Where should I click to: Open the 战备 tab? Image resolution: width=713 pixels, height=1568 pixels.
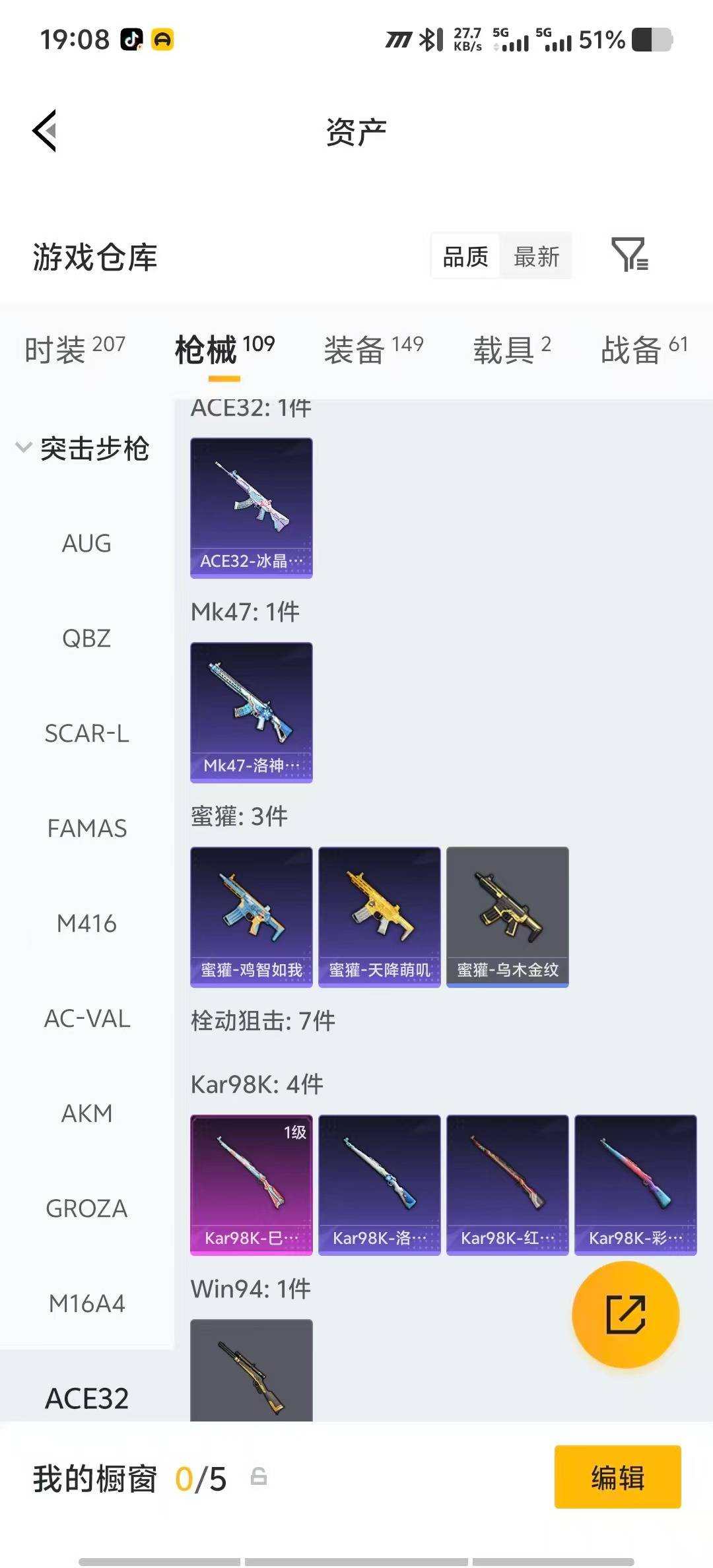(632, 350)
